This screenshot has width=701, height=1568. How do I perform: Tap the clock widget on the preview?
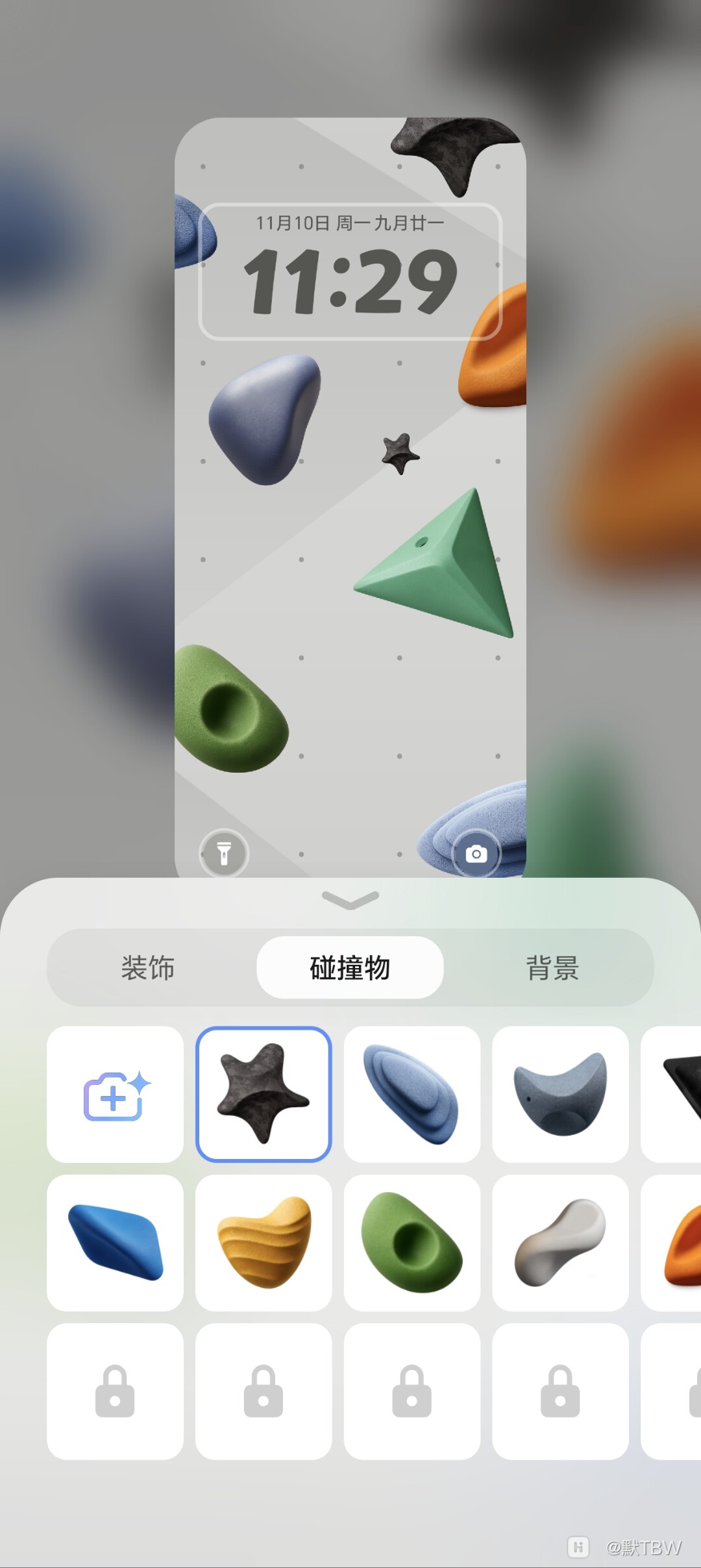coord(350,271)
